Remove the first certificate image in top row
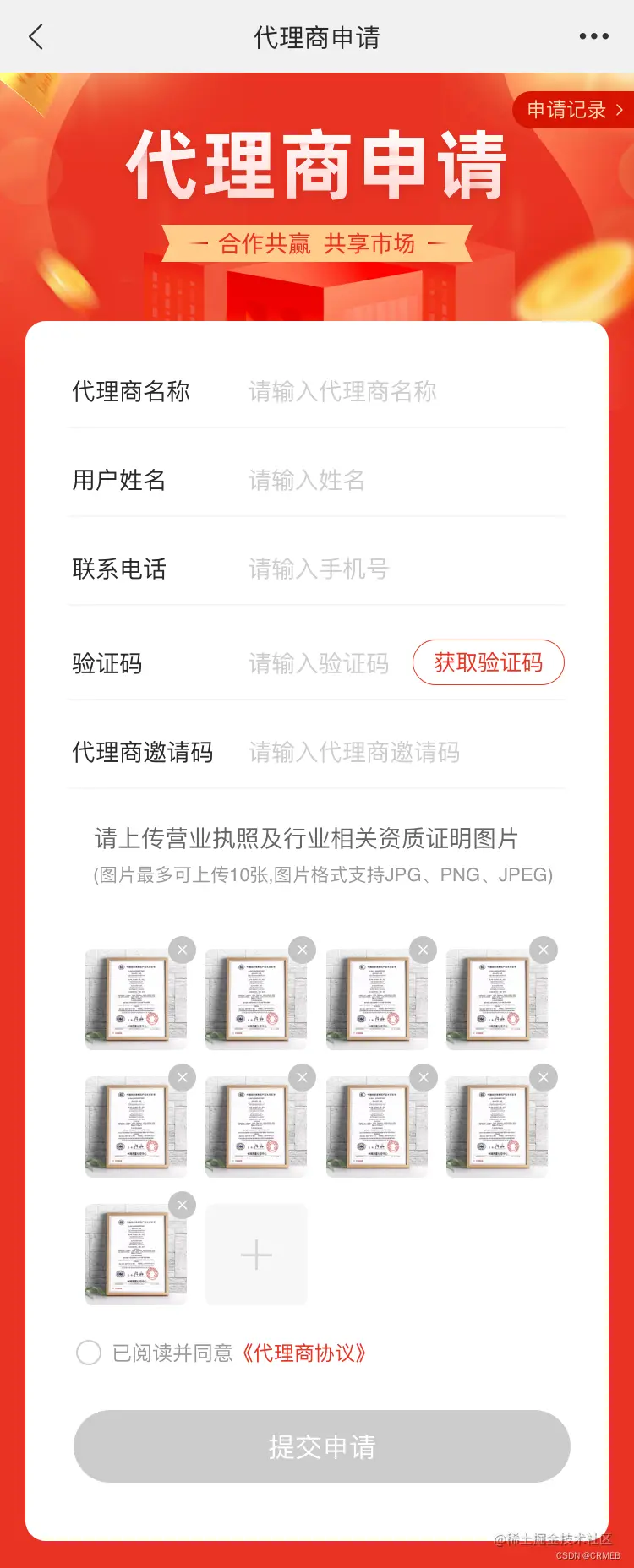Screen dimensions: 634x1568 [x=182, y=950]
